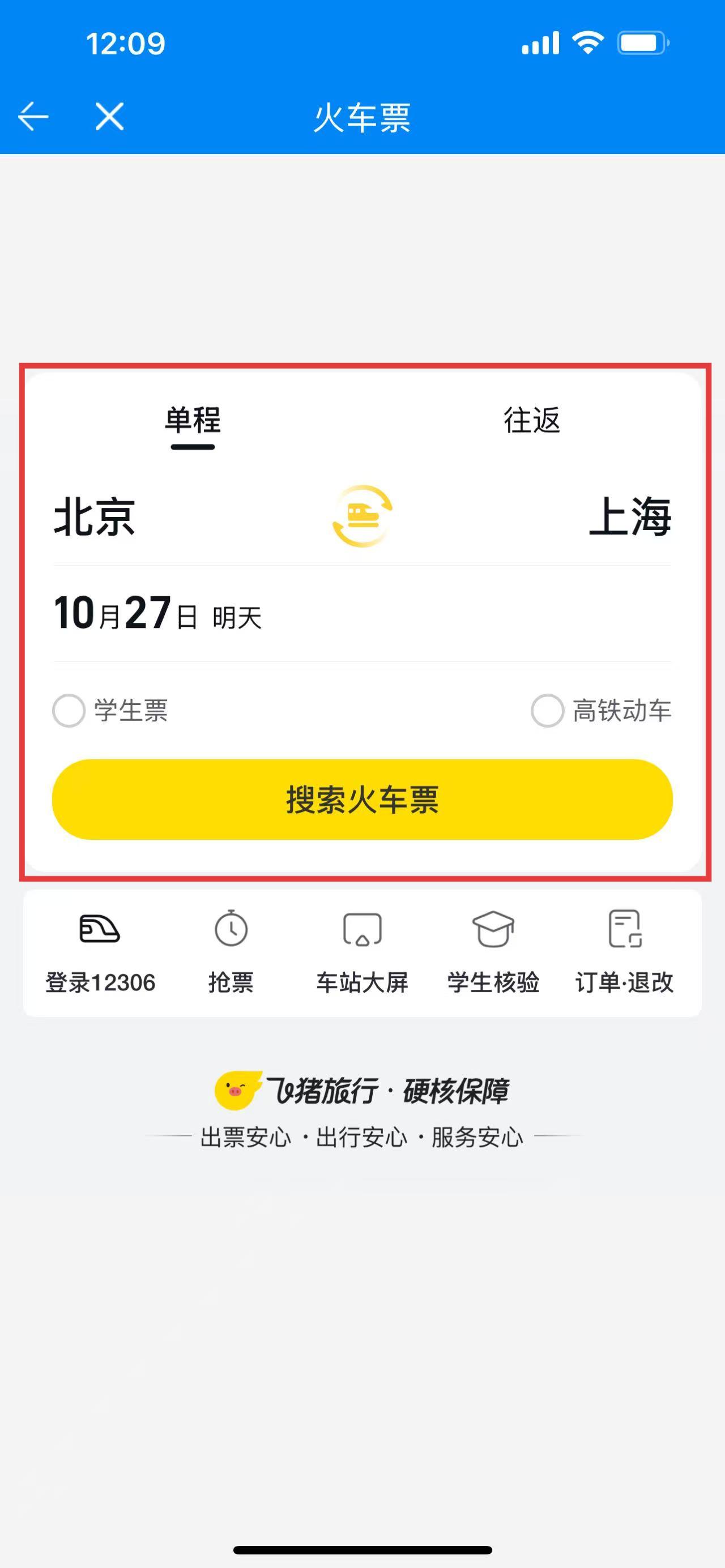Screen dimensions: 725x1568
Task: Go back using the arrow icon
Action: 33,116
